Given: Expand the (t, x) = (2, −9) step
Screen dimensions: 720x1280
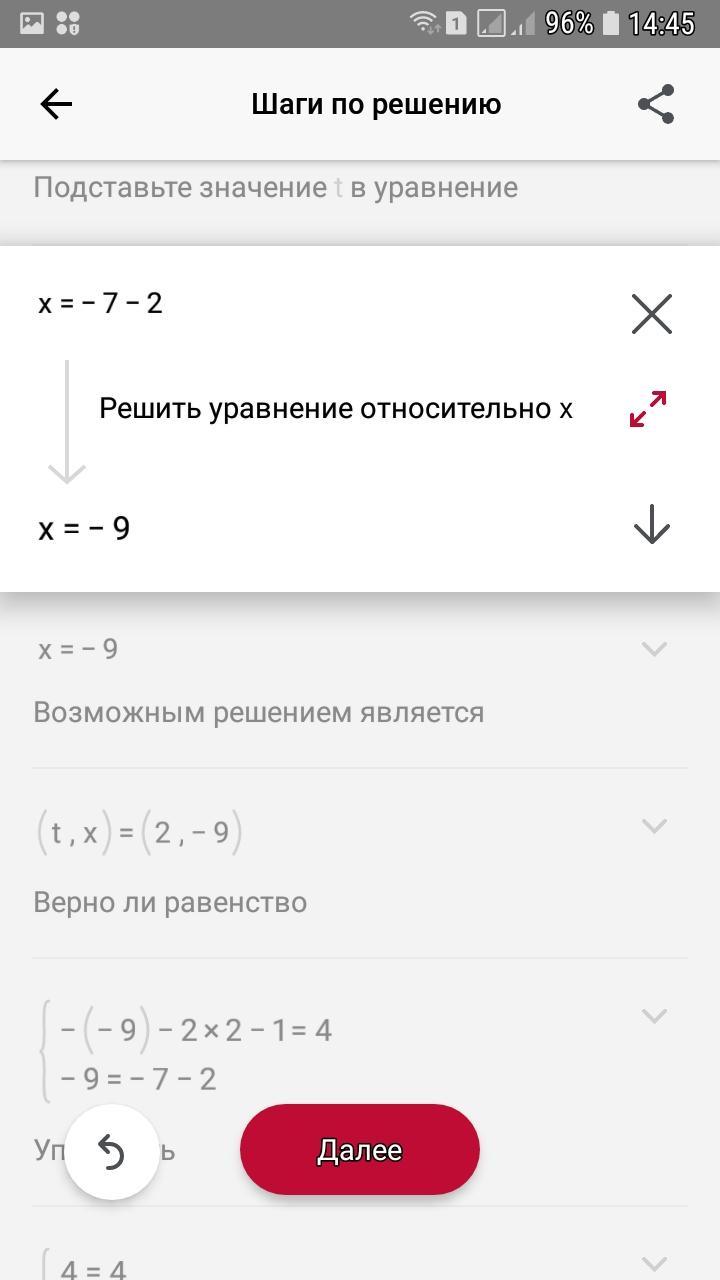Looking at the screenshot, I should tap(654, 826).
